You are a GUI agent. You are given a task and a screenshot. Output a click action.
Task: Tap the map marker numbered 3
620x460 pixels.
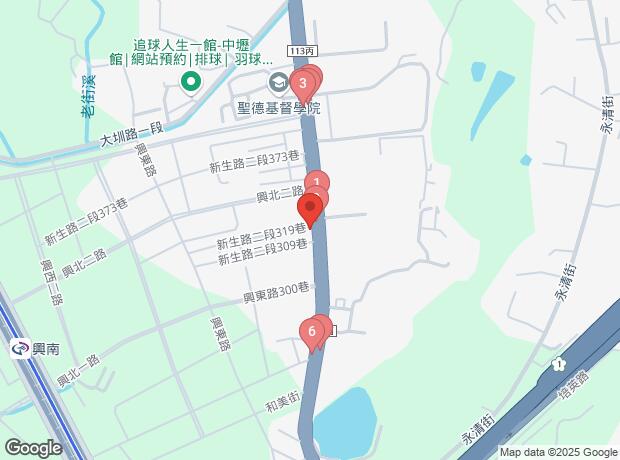coord(302,84)
